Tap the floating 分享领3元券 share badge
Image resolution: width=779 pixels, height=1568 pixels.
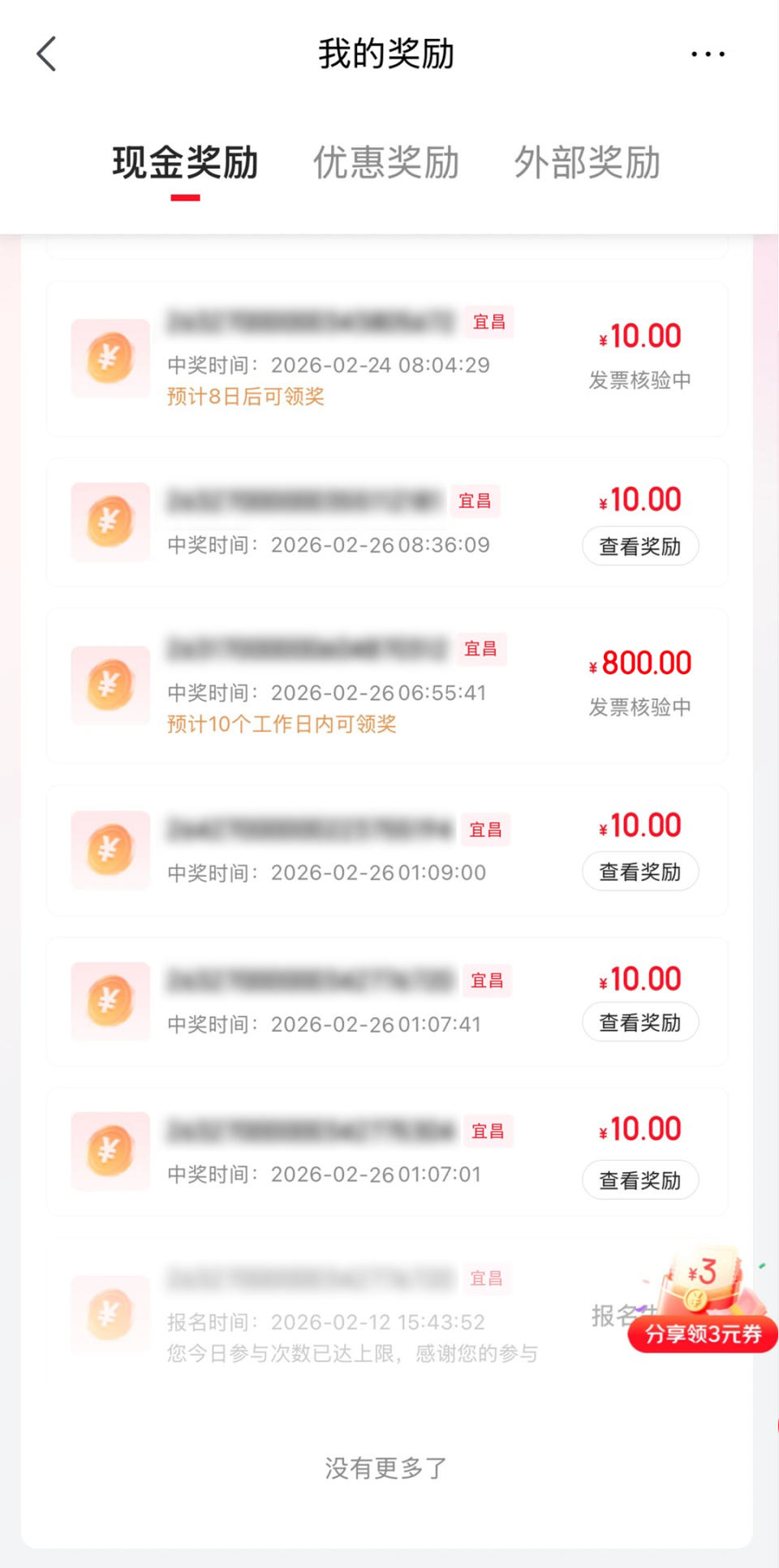point(700,1334)
